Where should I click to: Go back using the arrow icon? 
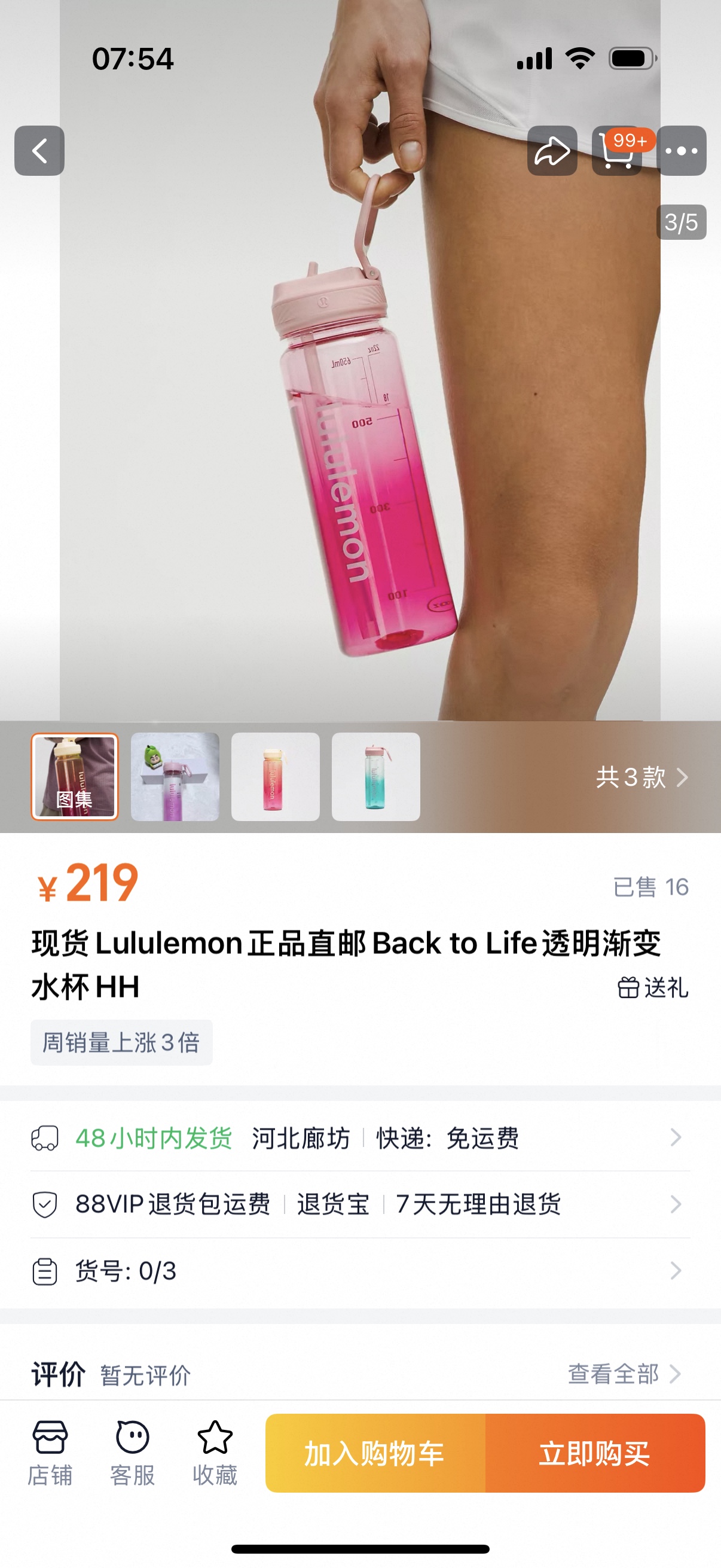[39, 151]
